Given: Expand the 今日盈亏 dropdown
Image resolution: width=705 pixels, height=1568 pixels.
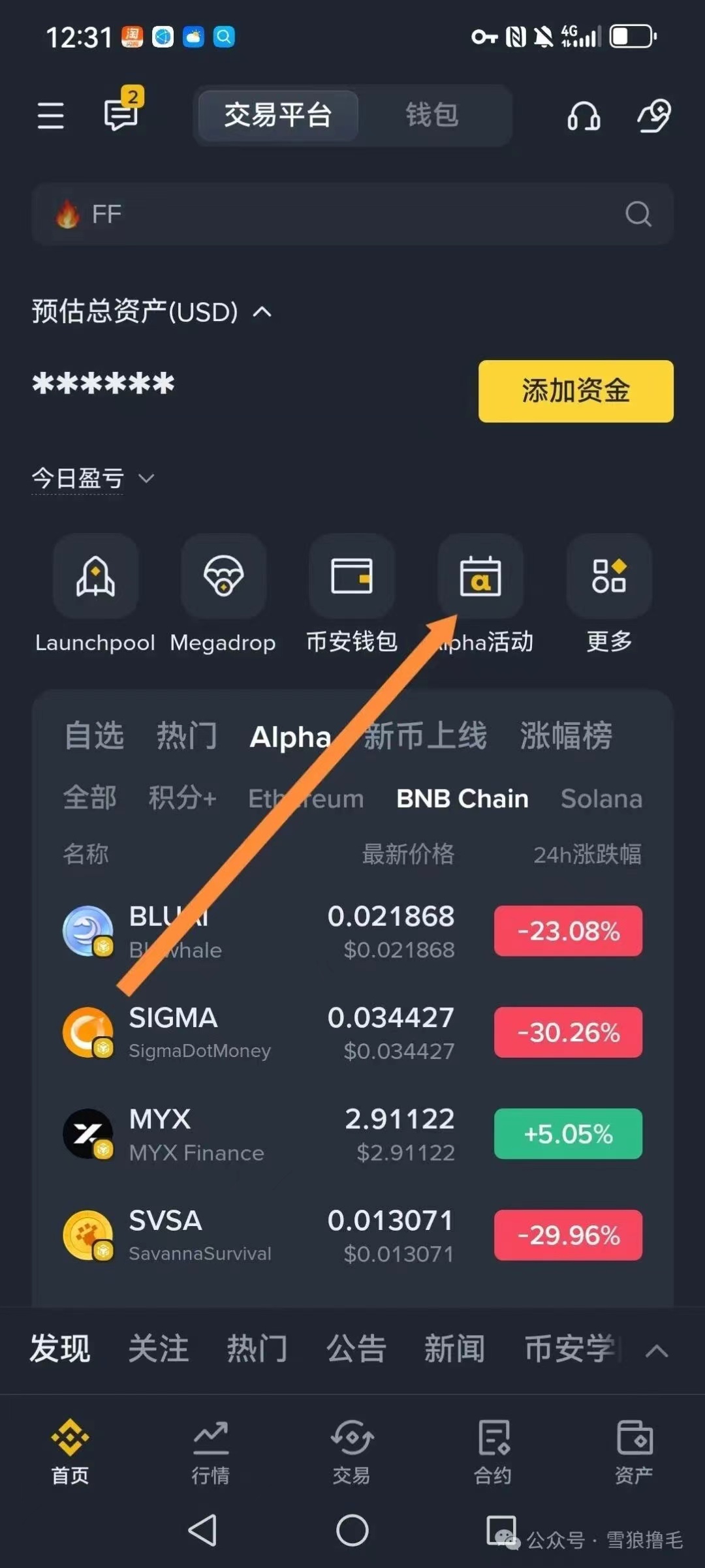Looking at the screenshot, I should tap(93, 479).
